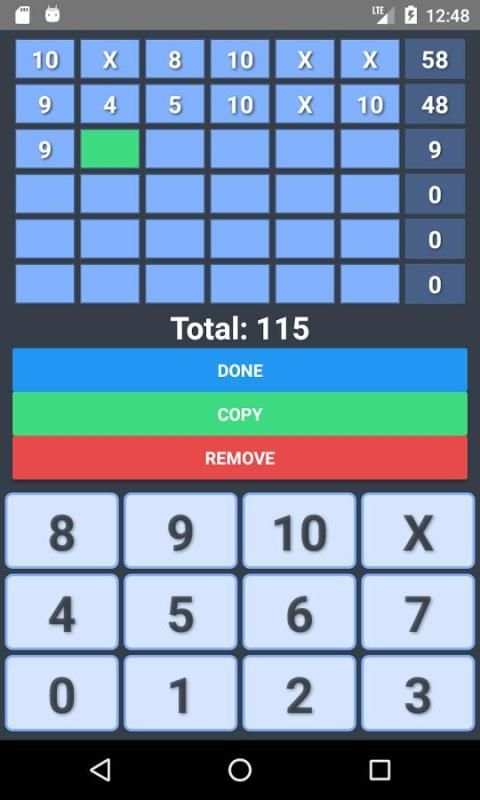Select the highlighted green score cell
Viewport: 480px width, 800px height.
(x=110, y=149)
